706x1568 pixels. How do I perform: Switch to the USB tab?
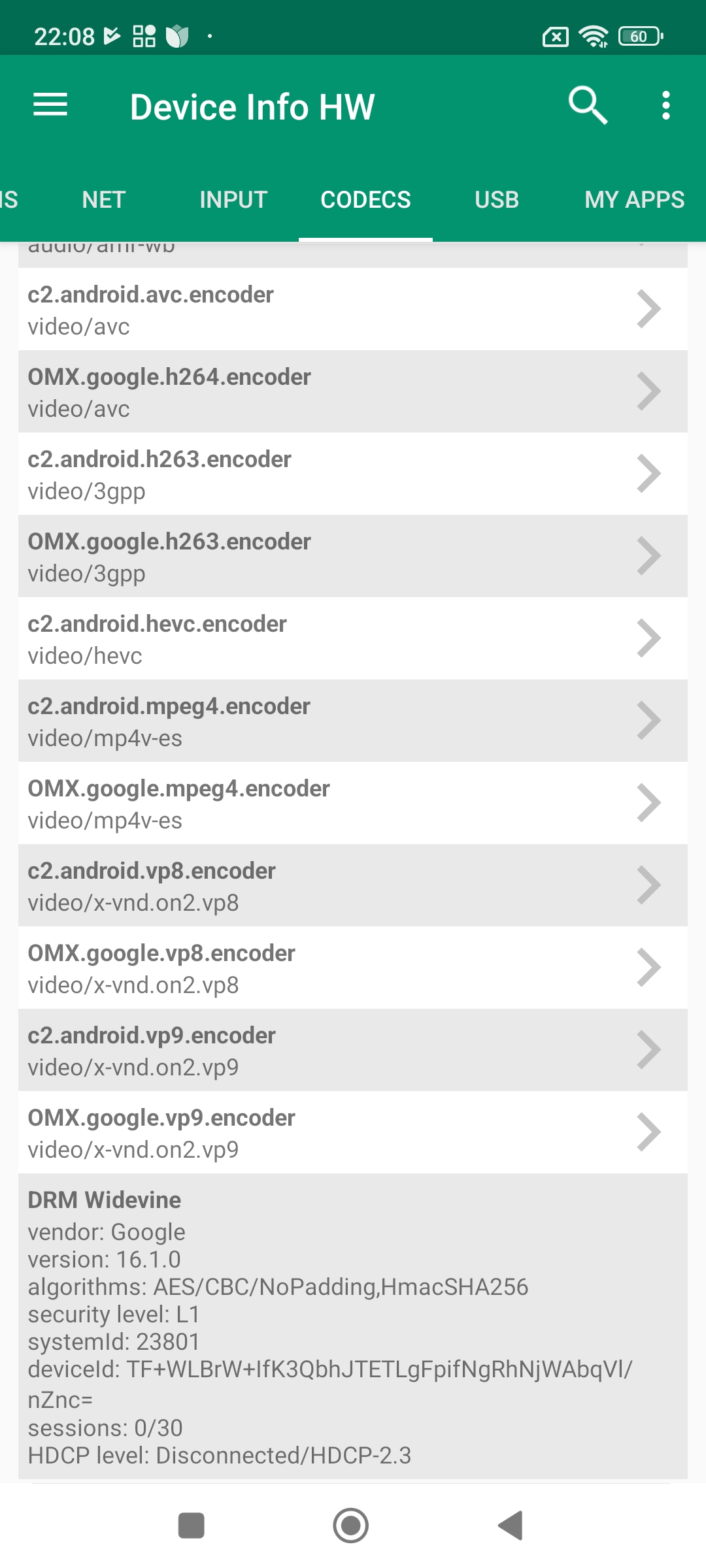497,200
